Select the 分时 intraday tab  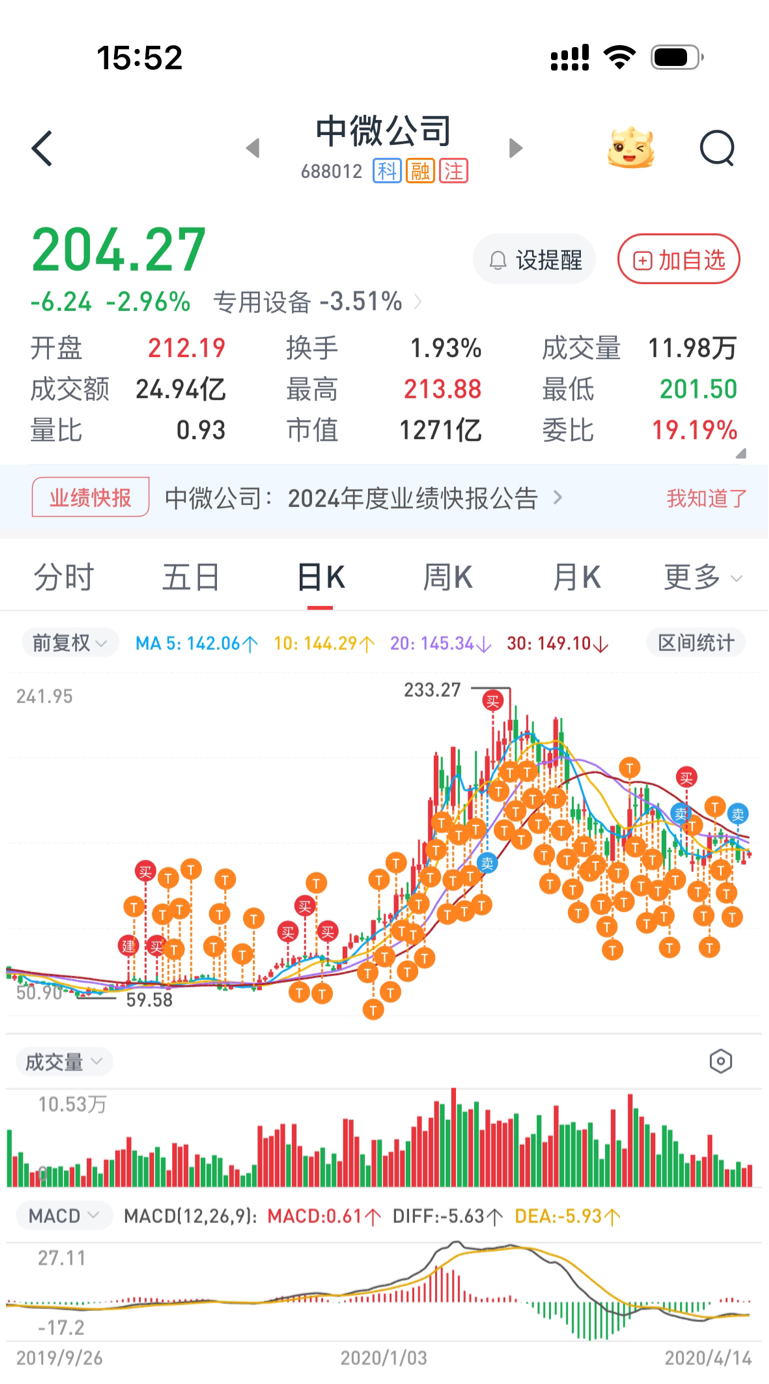[x=65, y=577]
